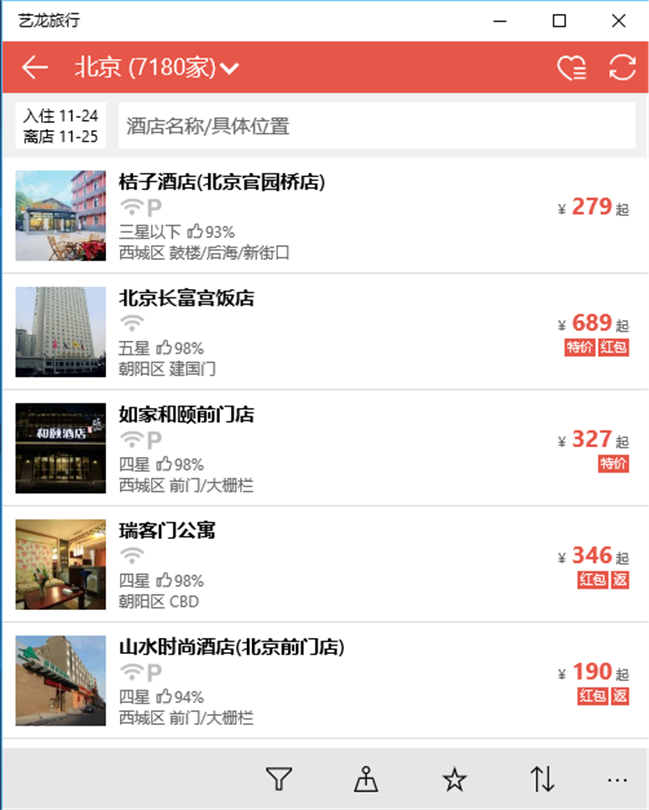Maximize the 艺龙旅行 window

coord(560,21)
